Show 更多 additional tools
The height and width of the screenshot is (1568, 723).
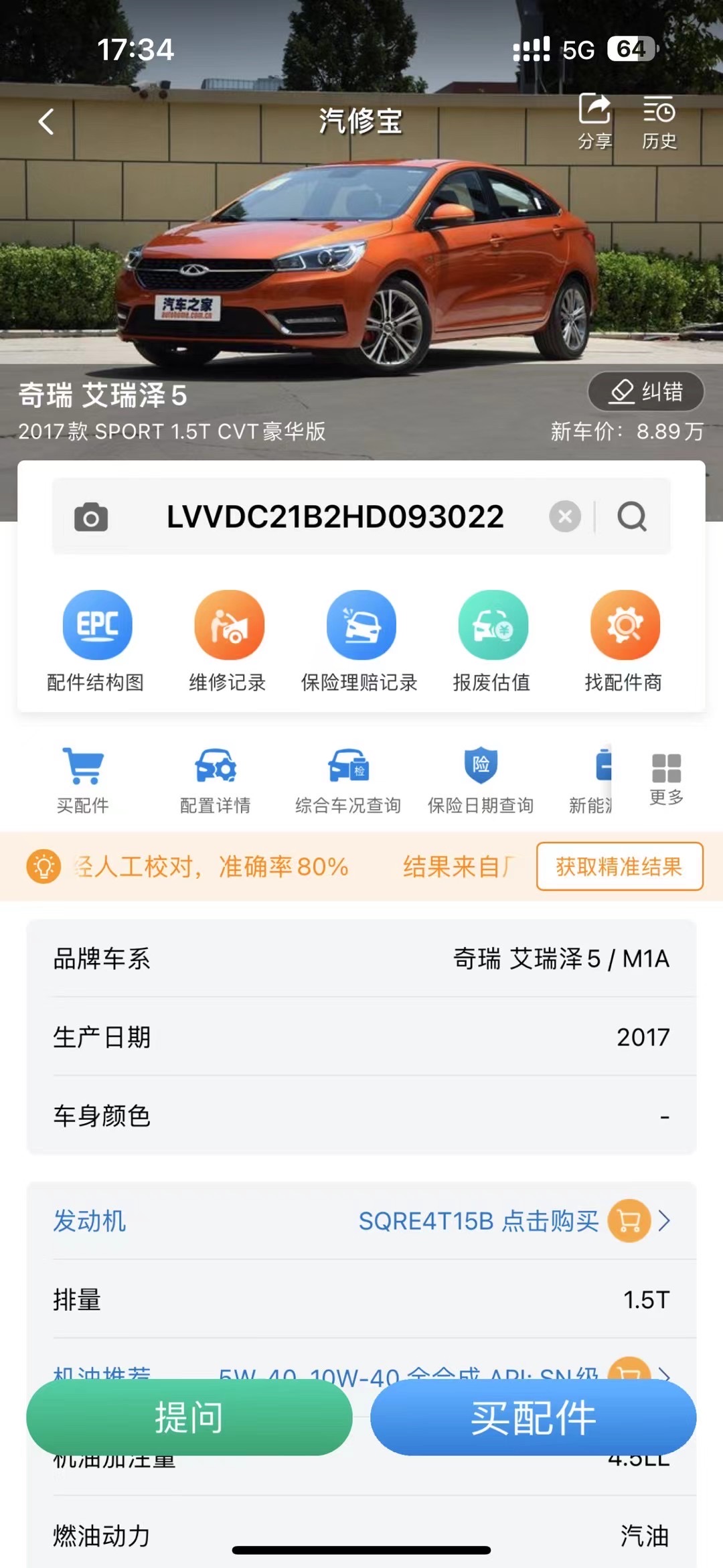[666, 778]
